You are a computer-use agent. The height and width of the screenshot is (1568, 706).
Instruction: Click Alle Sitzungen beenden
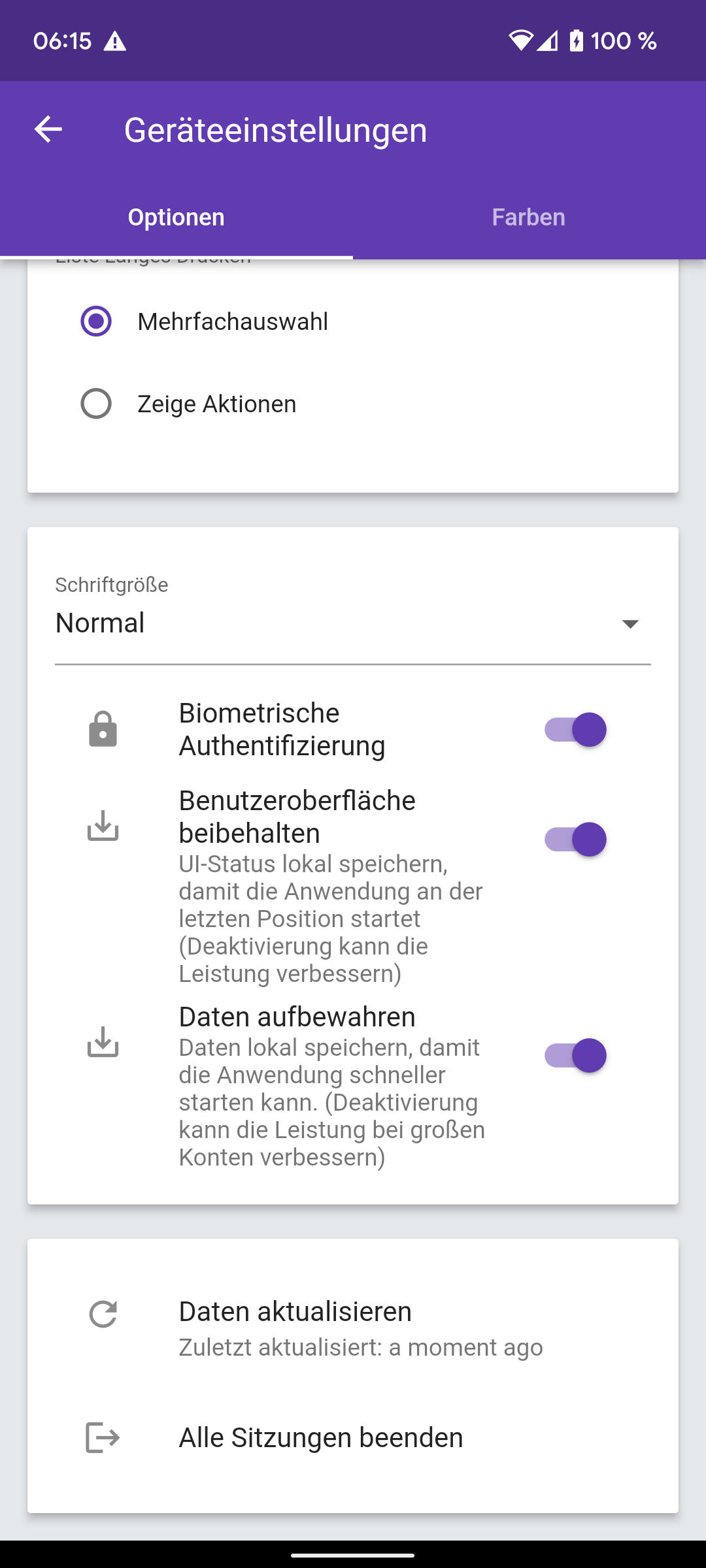click(321, 1436)
